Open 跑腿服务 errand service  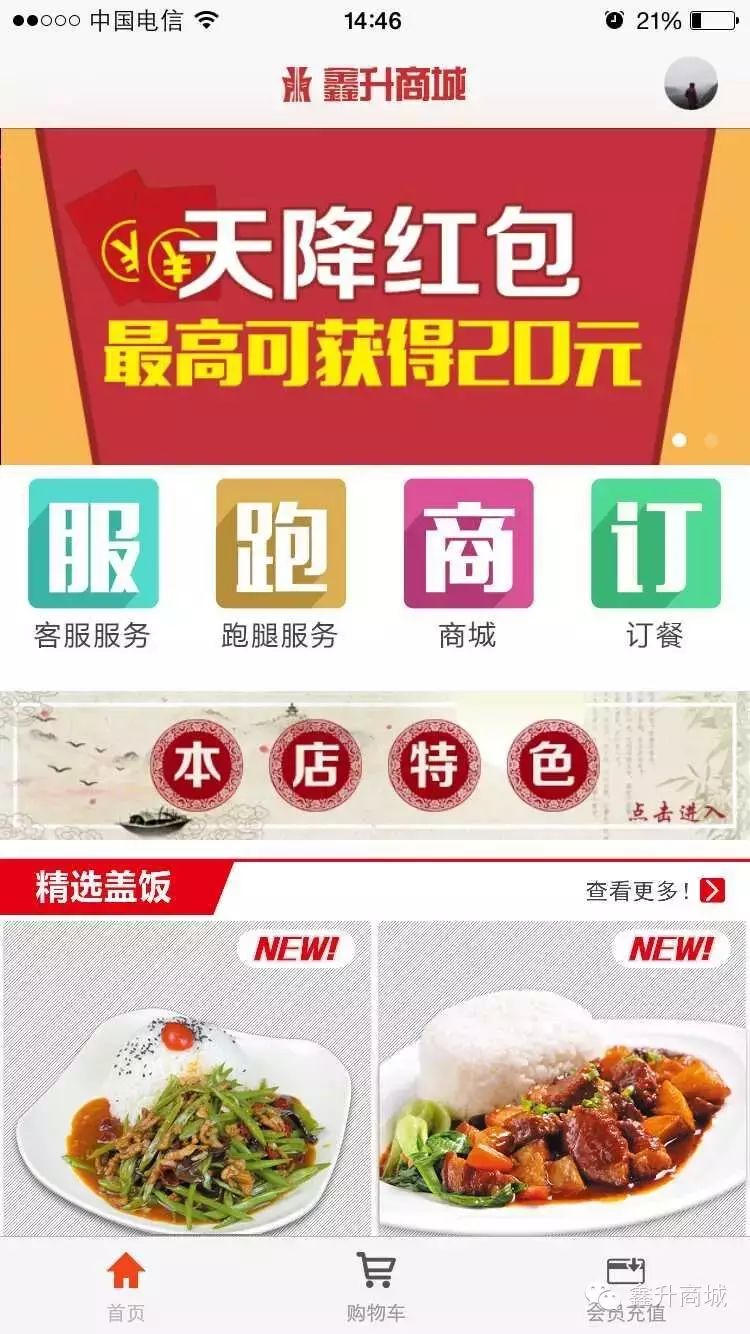coord(280,563)
